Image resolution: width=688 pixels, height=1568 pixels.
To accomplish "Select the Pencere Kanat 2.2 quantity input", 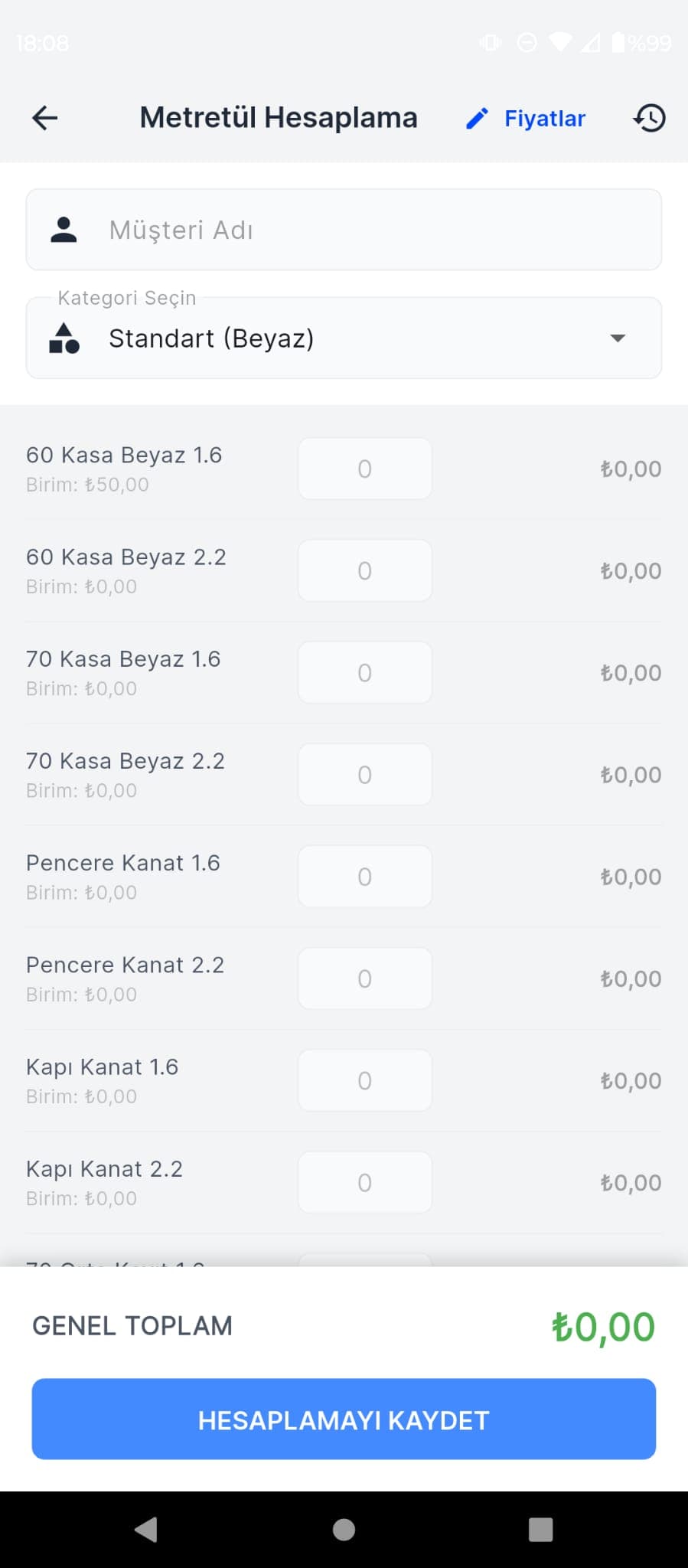I will (365, 978).
